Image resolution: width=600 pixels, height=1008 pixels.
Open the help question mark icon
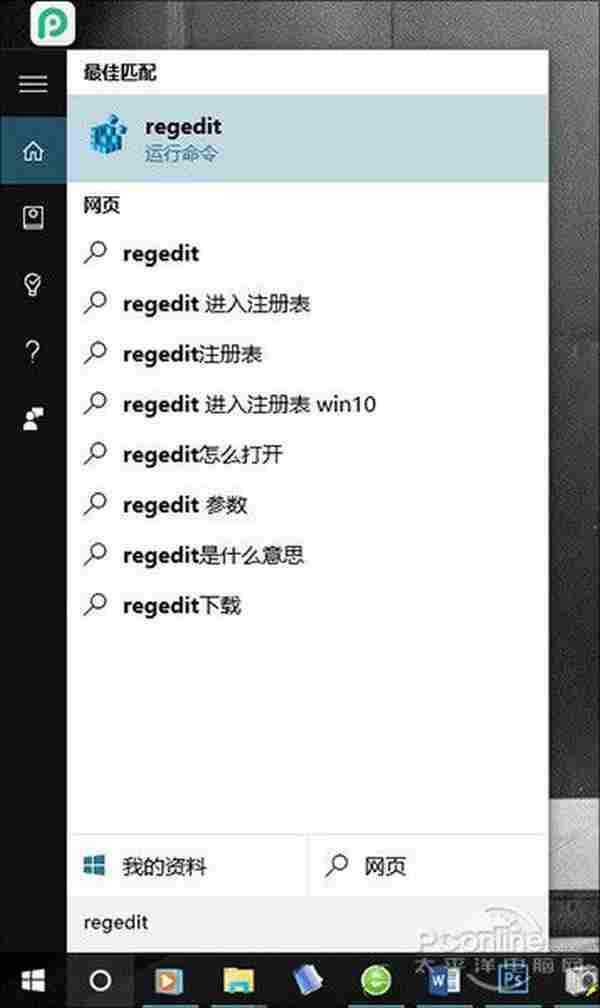(x=33, y=352)
